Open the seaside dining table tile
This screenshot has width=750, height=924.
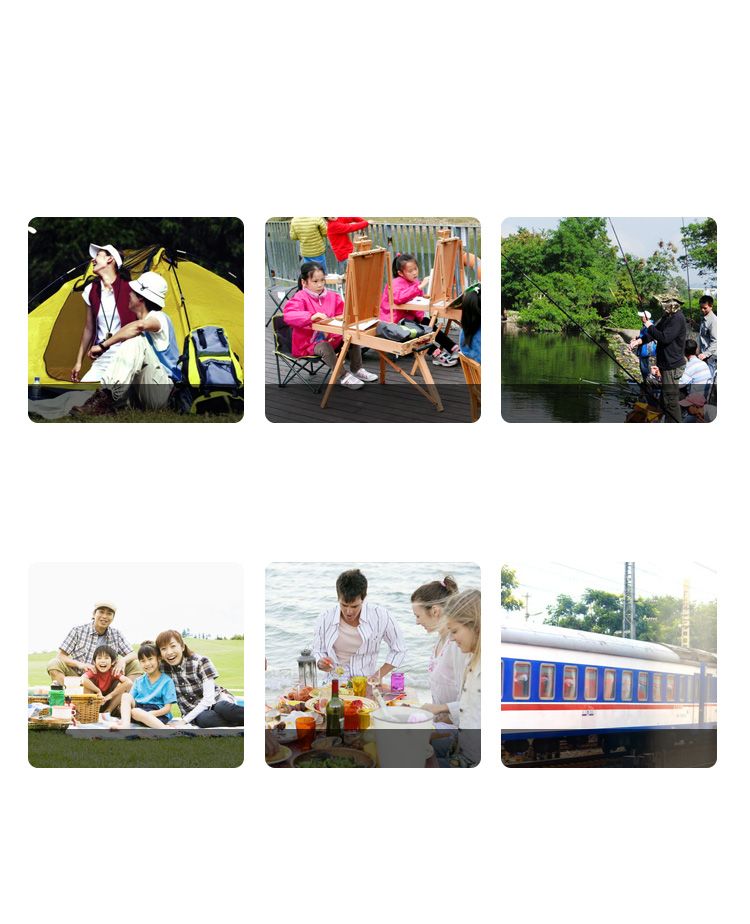click(372, 664)
